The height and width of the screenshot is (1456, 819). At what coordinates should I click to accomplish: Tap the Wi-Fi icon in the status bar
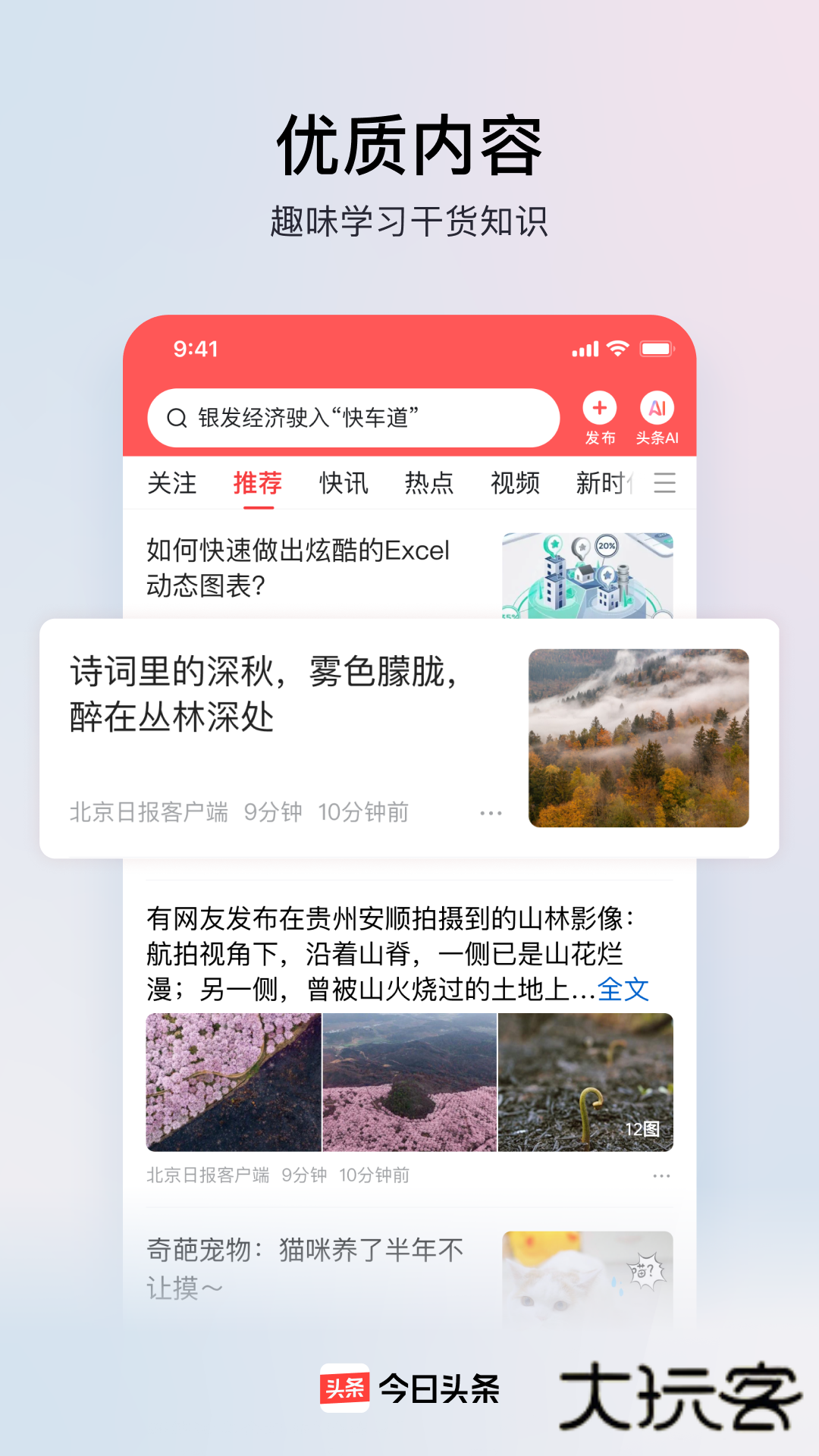click(617, 347)
